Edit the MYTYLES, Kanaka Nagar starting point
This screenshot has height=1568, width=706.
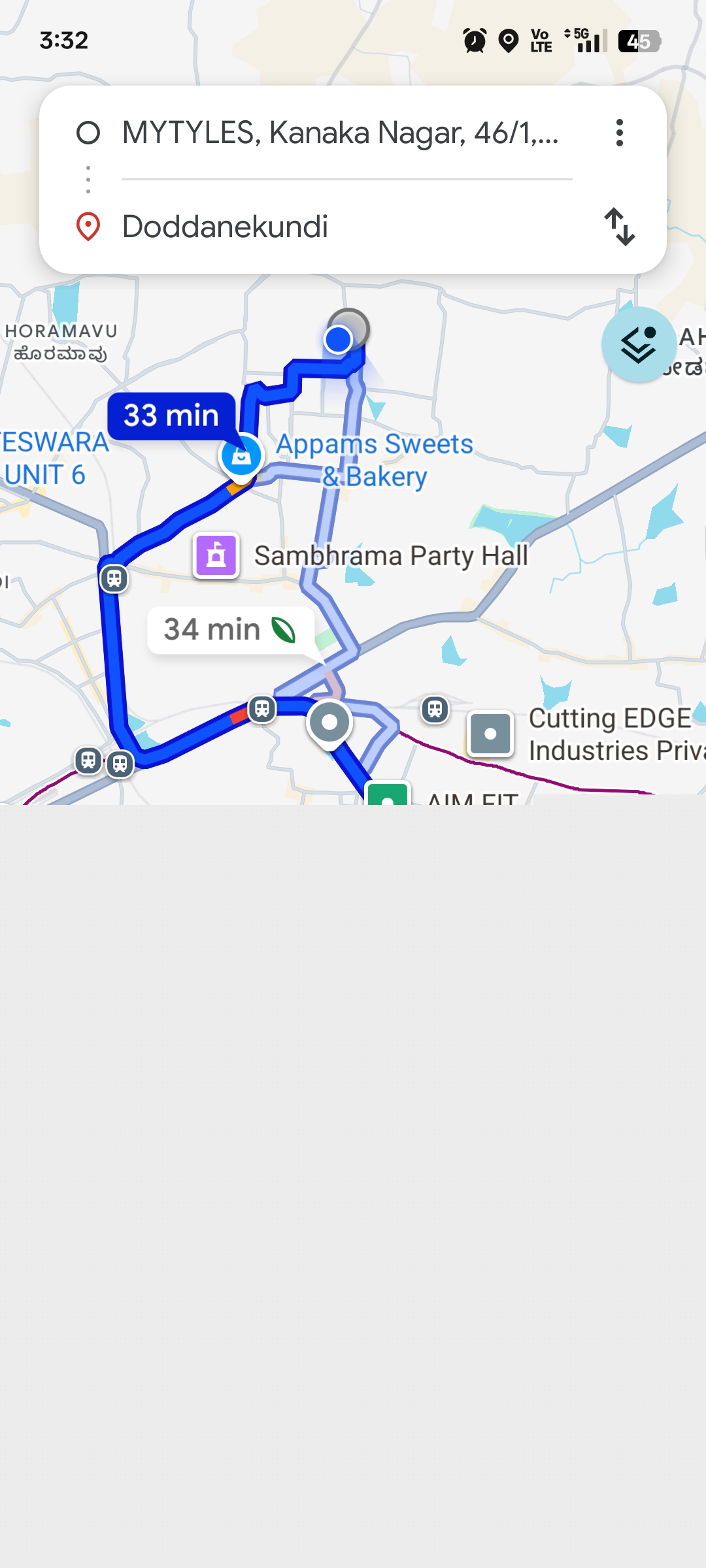pos(340,133)
